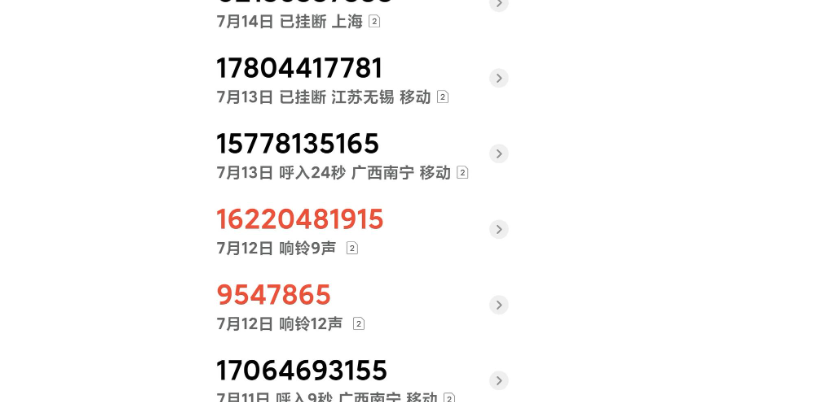Open the detail chevron beside 9547865
The width and height of the screenshot is (826, 402).
(x=498, y=305)
